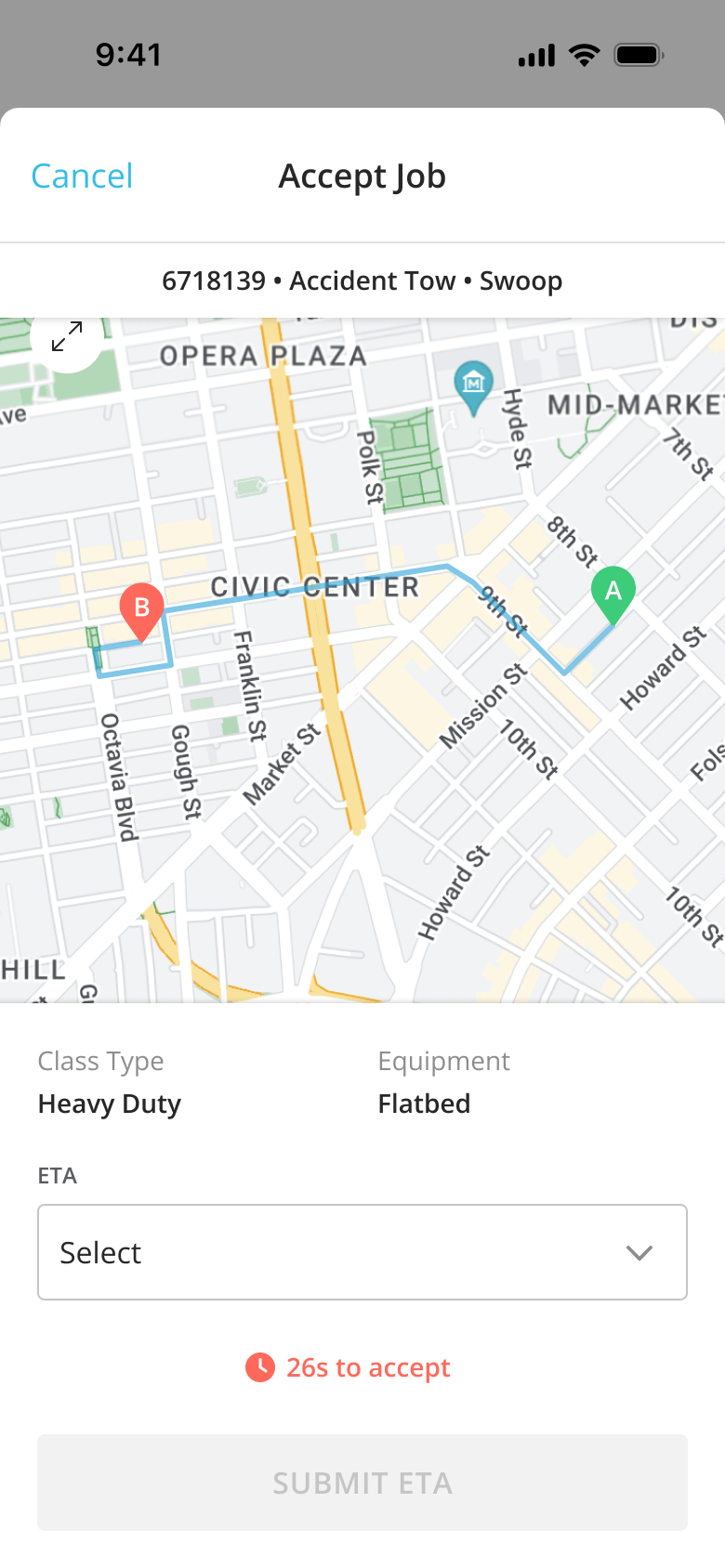Viewport: 725px width, 1568px height.
Task: Expand the map to full screen
Action: pyautogui.click(x=66, y=337)
